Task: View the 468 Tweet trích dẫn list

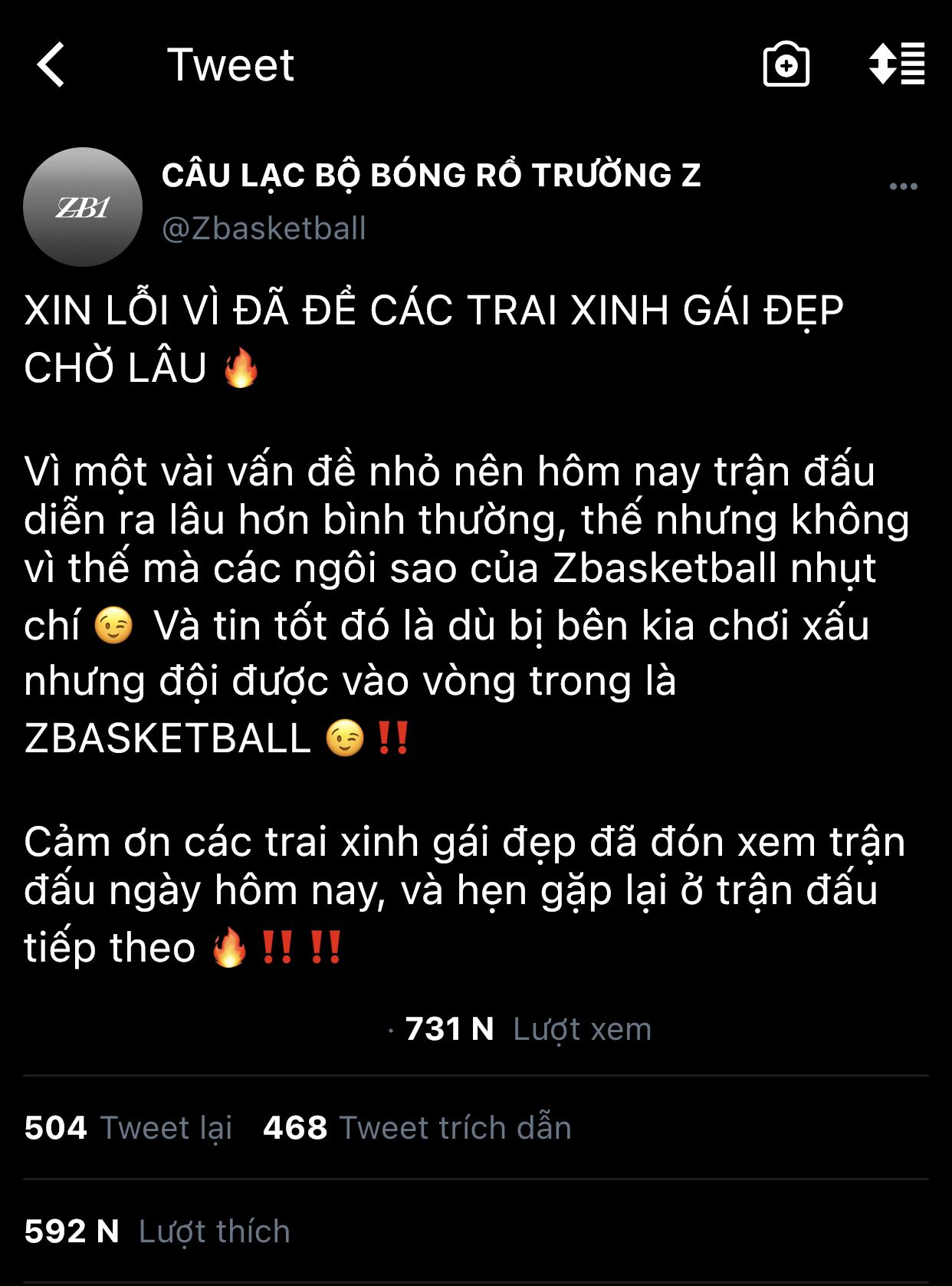Action: coord(417,1128)
